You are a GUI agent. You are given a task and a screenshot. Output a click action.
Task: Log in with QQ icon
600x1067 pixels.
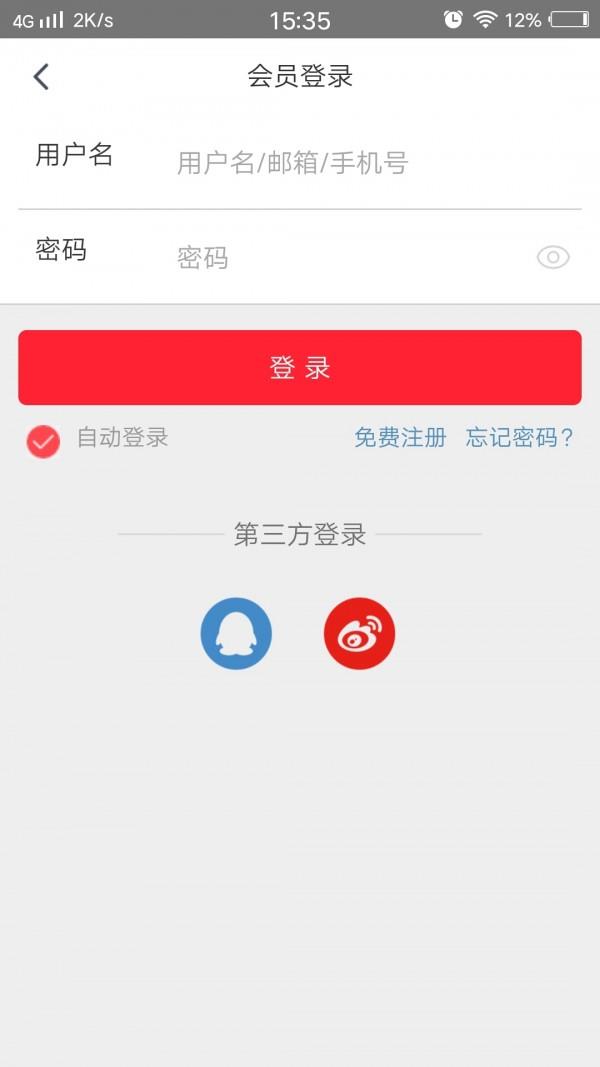point(236,634)
